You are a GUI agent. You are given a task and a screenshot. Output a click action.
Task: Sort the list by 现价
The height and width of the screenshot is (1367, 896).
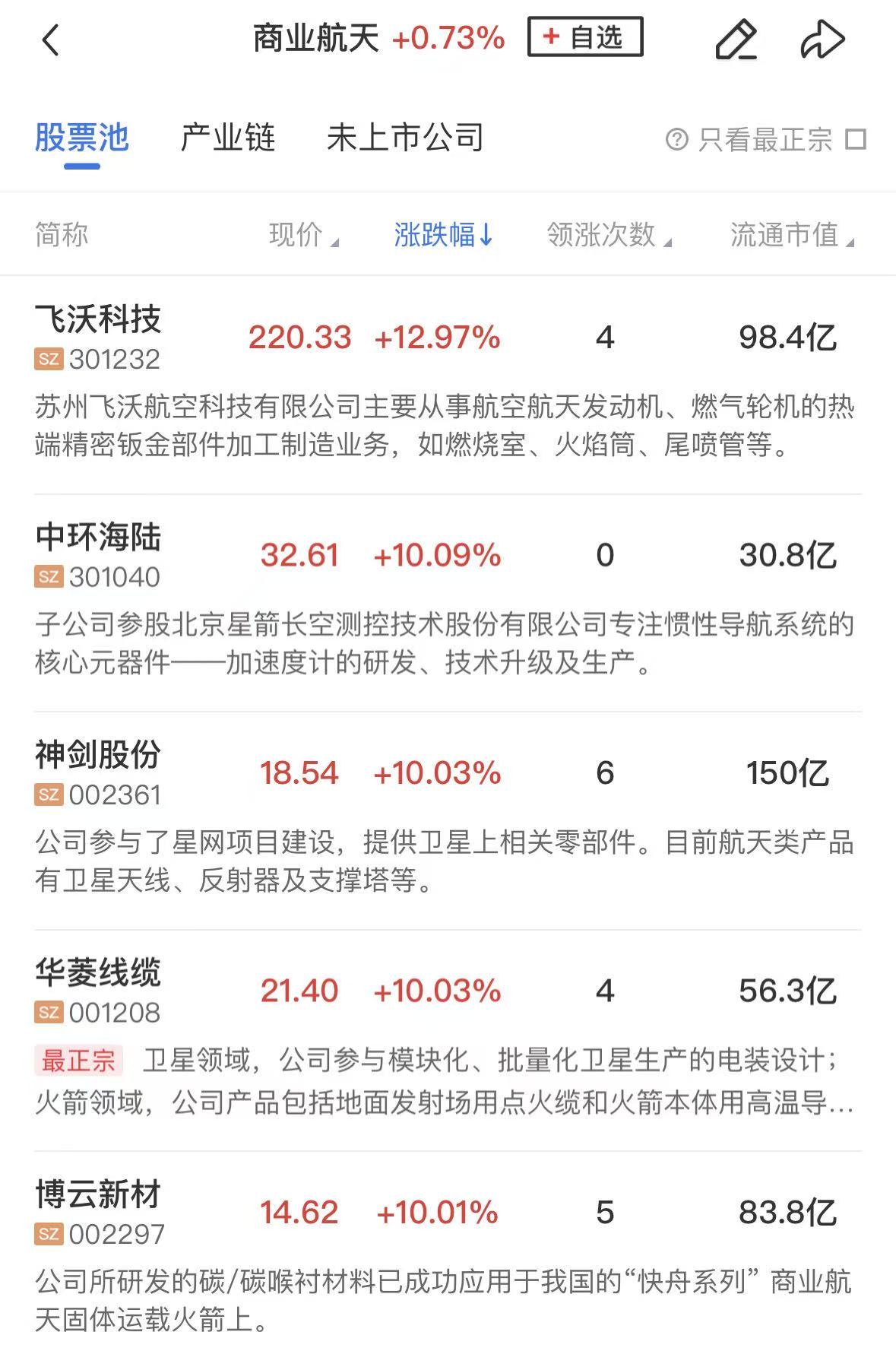coord(303,235)
